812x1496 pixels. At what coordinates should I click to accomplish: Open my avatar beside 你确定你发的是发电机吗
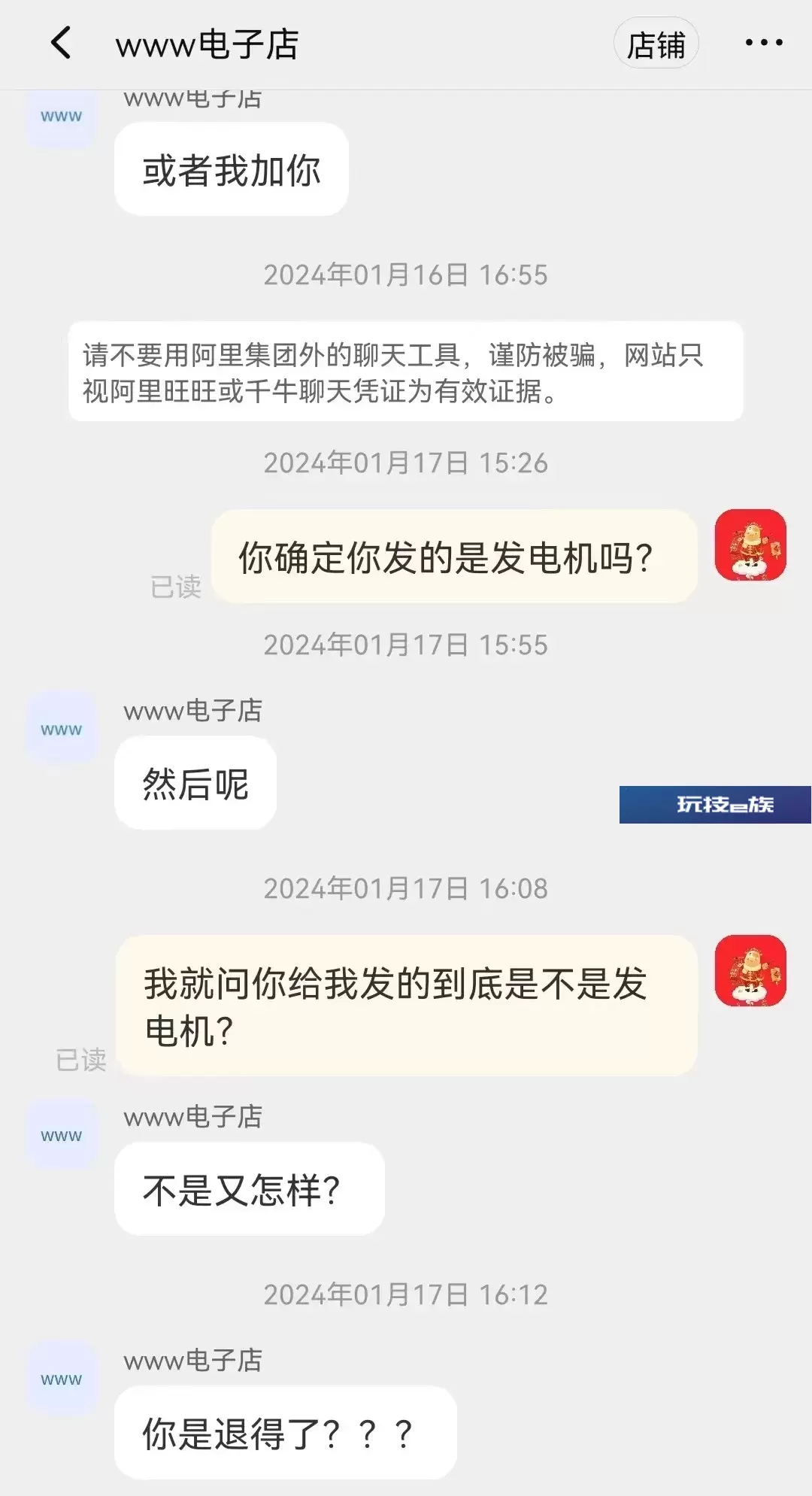pos(750,545)
